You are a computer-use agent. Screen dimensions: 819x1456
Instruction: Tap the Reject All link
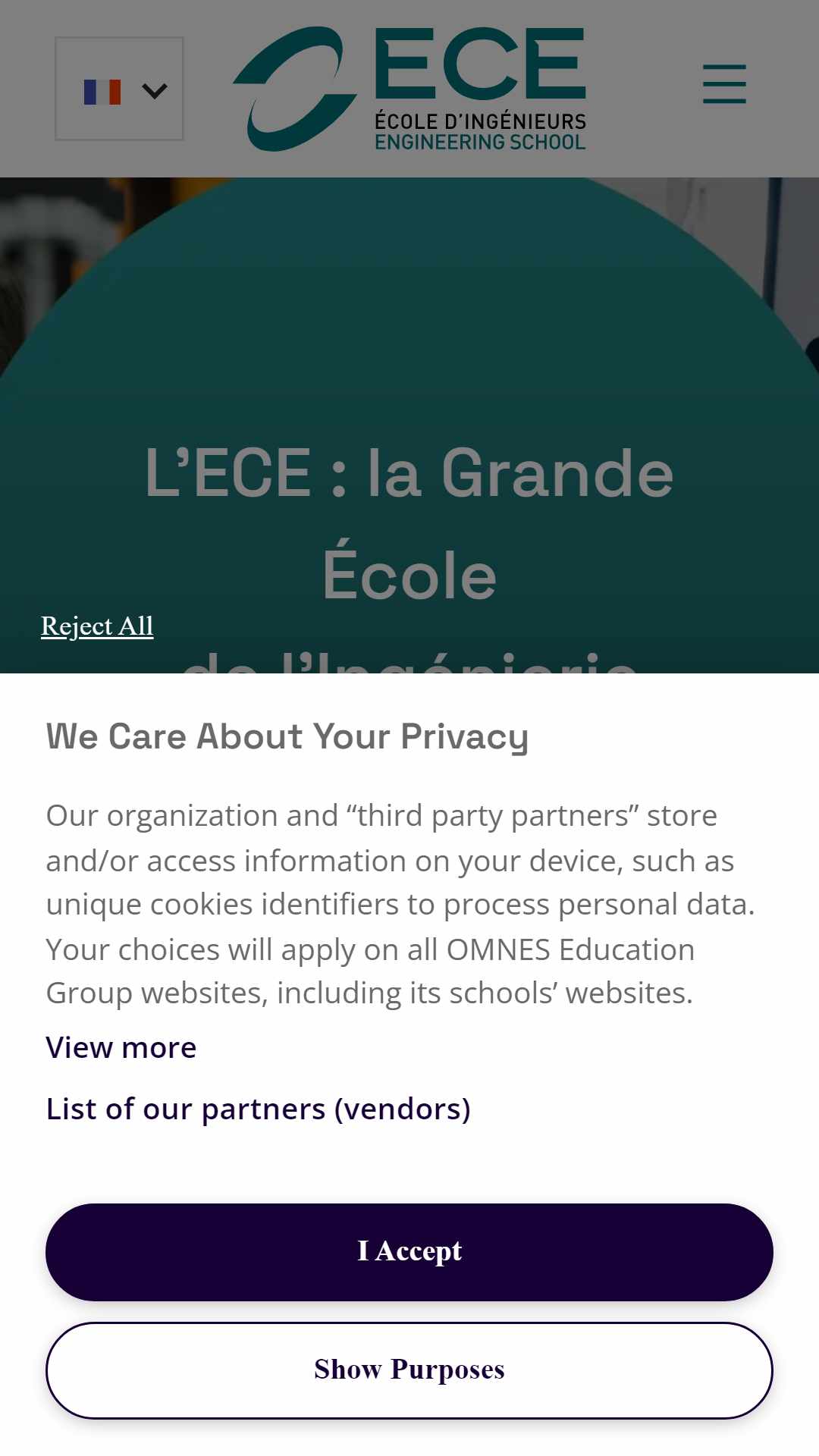pos(97,626)
